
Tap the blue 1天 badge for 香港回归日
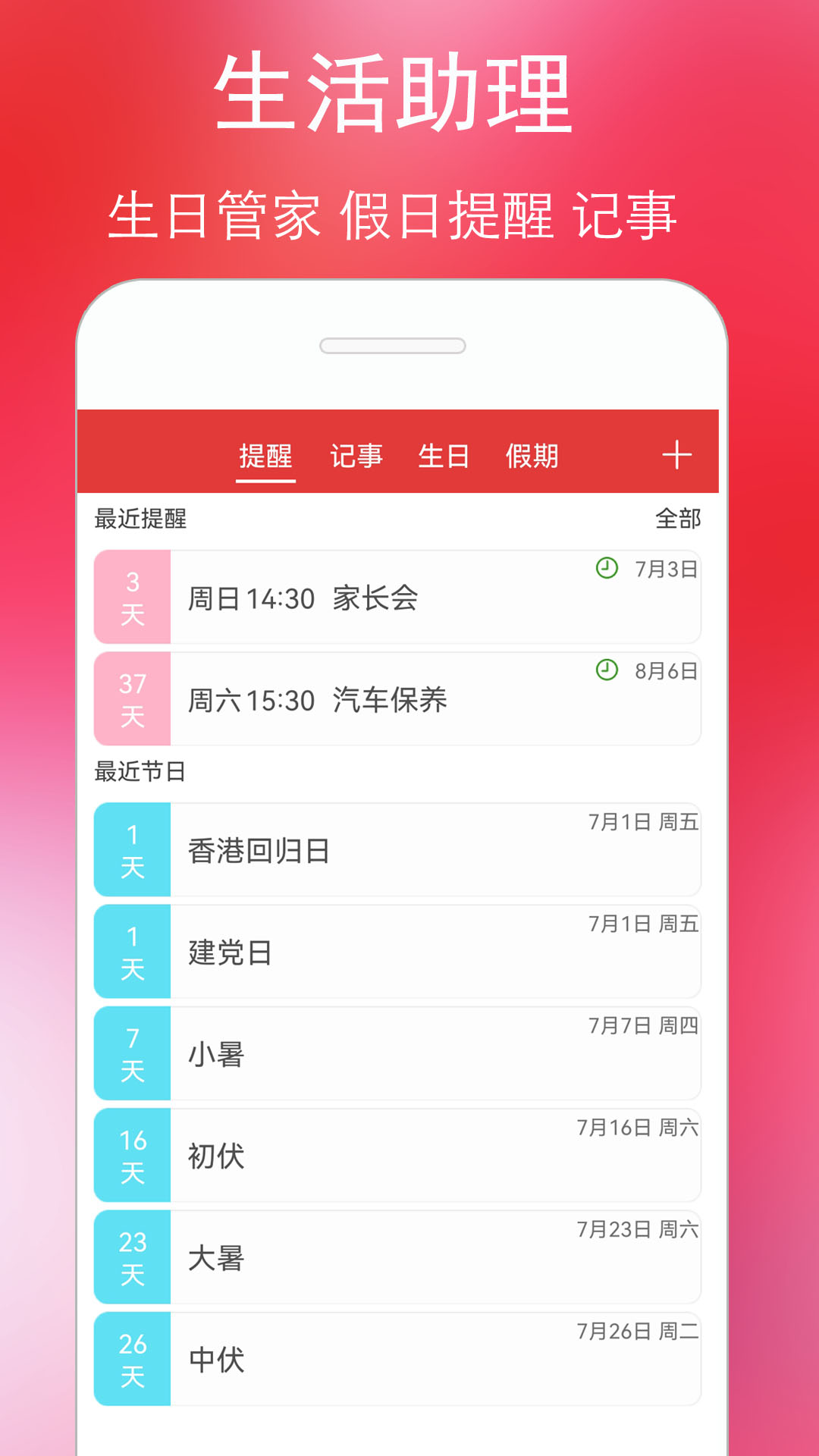[132, 850]
